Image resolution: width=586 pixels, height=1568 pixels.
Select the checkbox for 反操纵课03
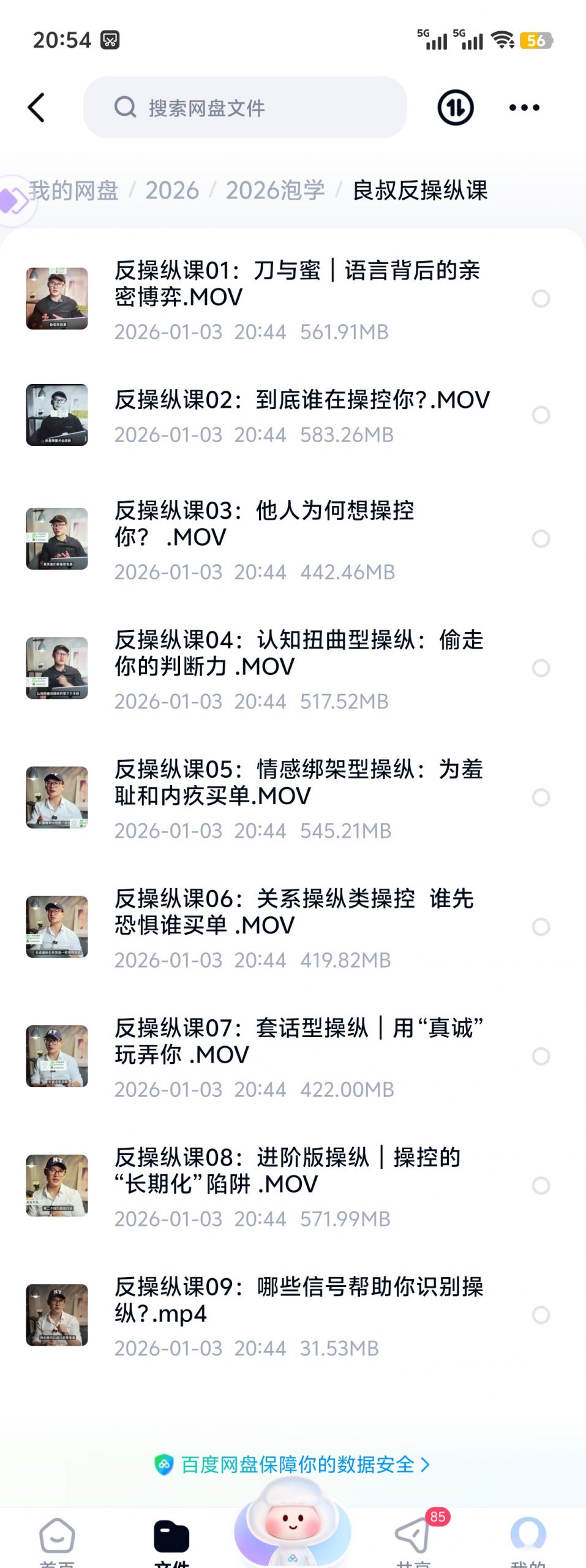[x=541, y=539]
